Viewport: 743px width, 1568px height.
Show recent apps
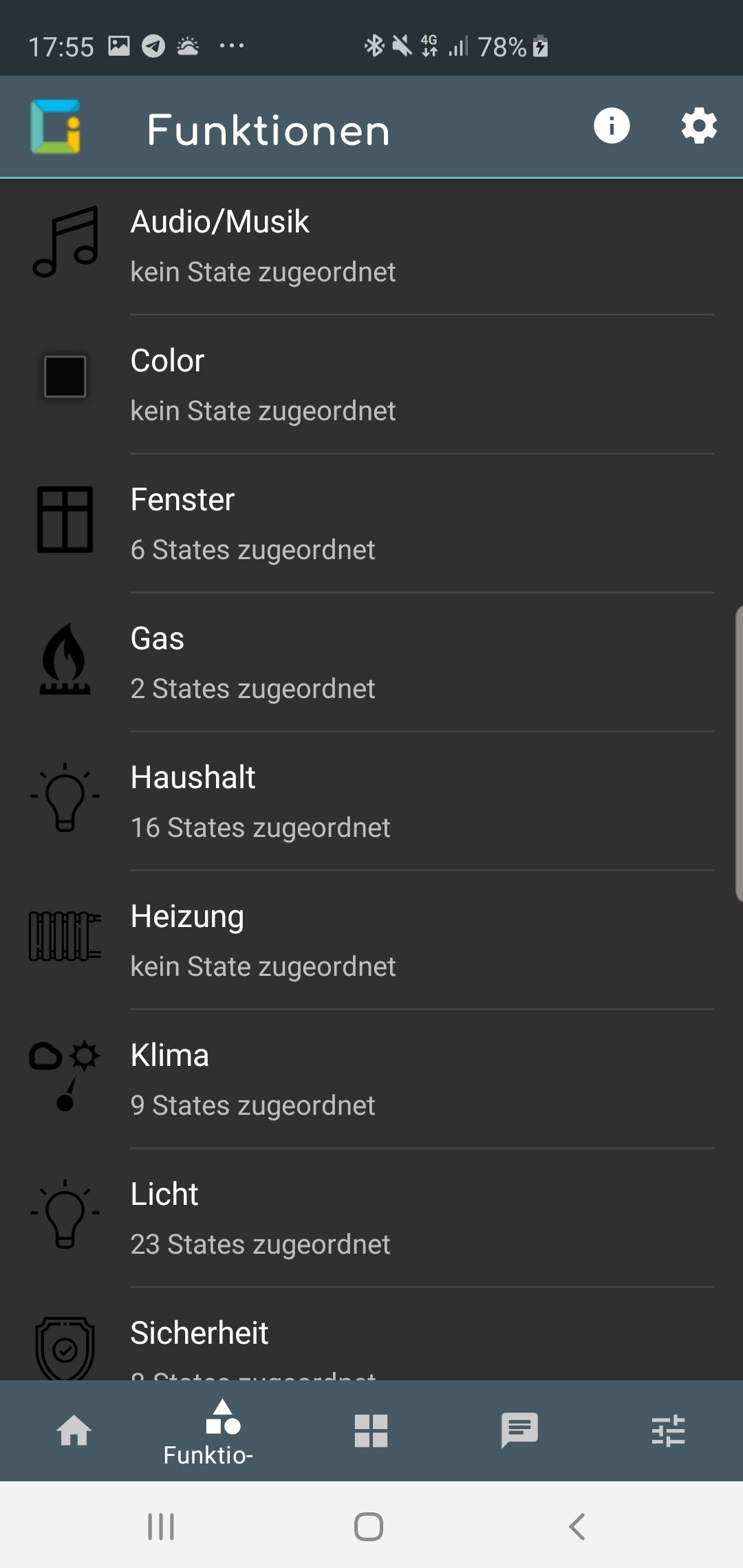click(x=161, y=1527)
